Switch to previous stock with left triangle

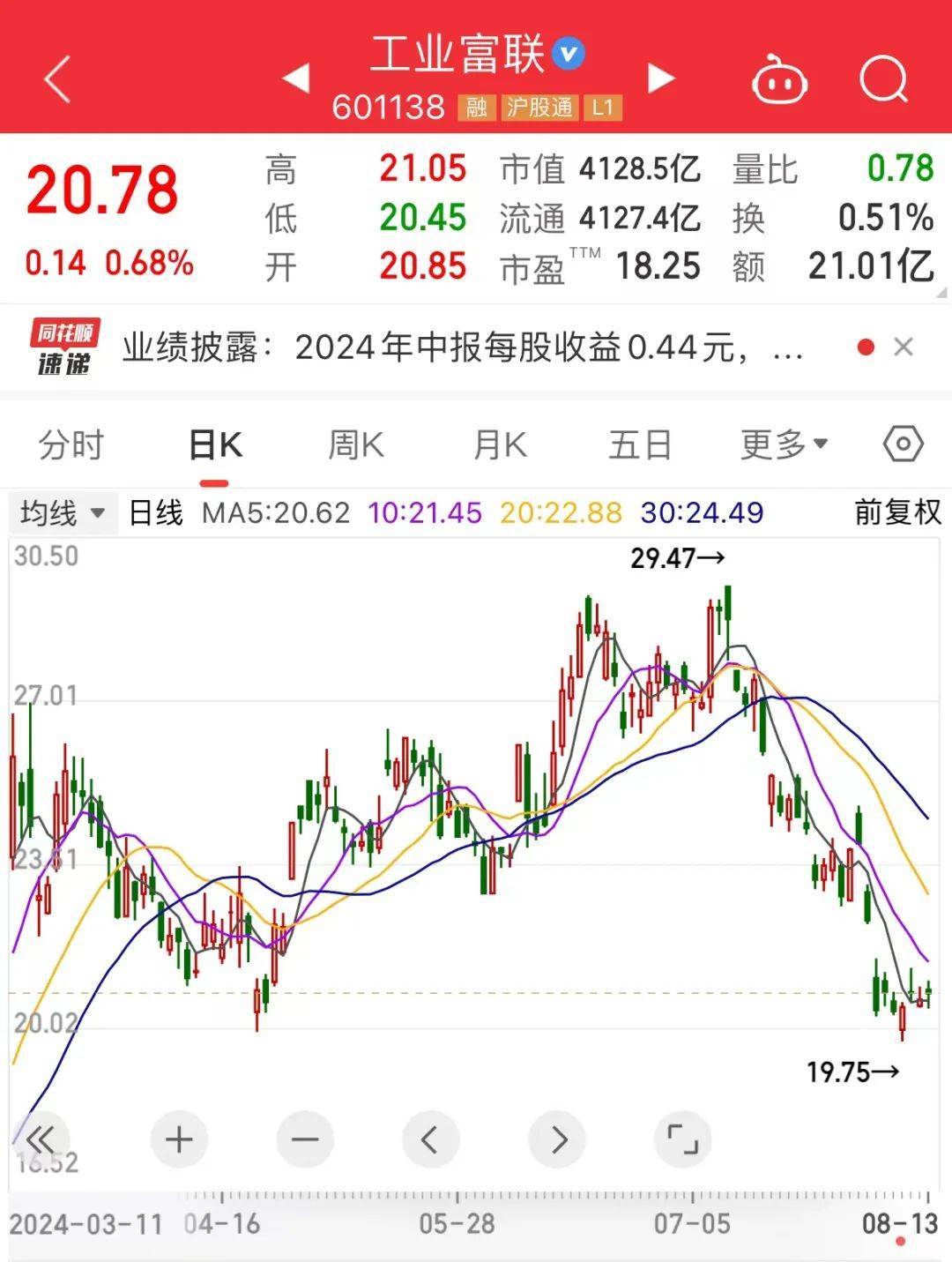tap(298, 79)
